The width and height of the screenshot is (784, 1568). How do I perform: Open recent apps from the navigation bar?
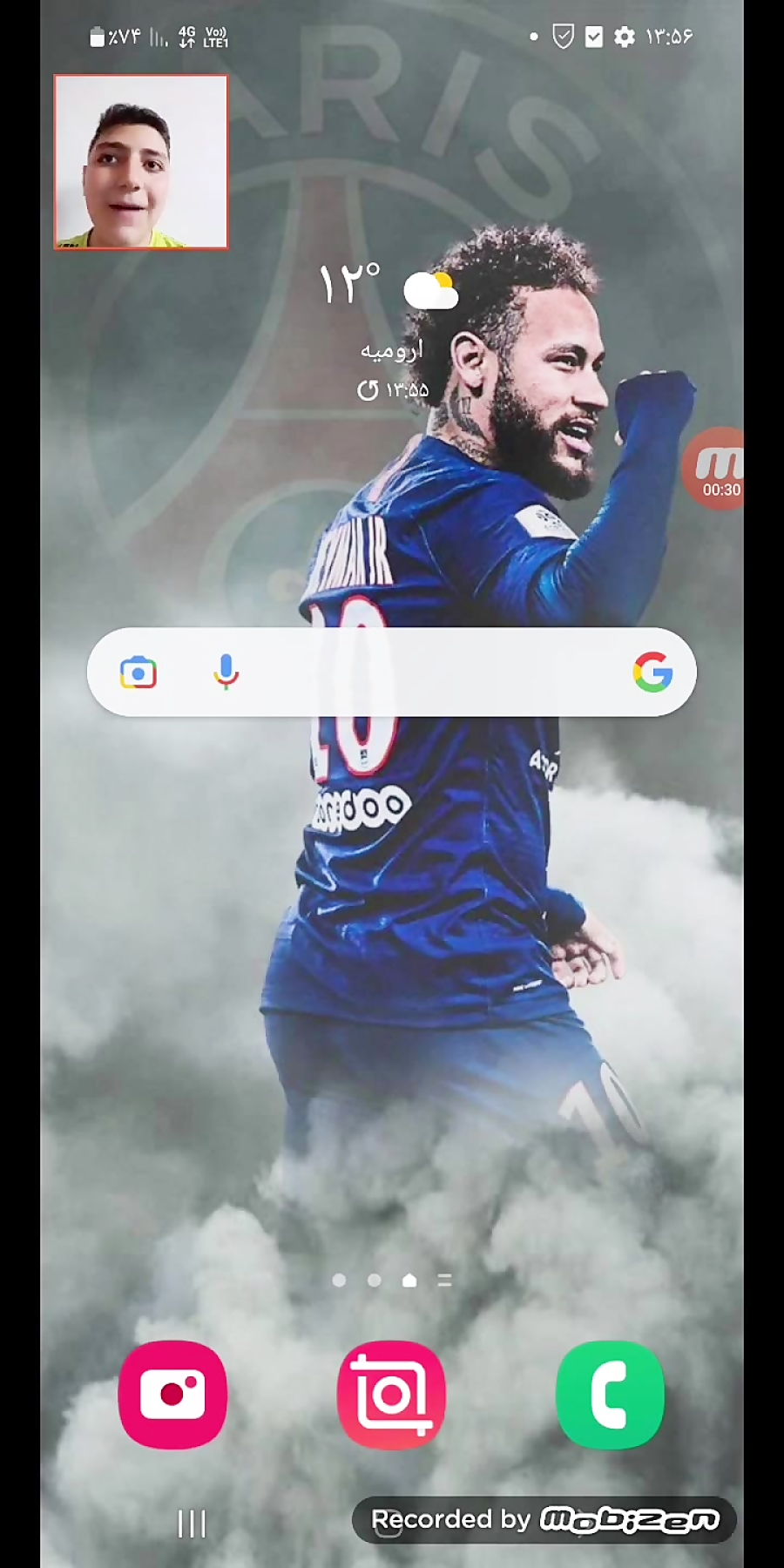point(192,1524)
